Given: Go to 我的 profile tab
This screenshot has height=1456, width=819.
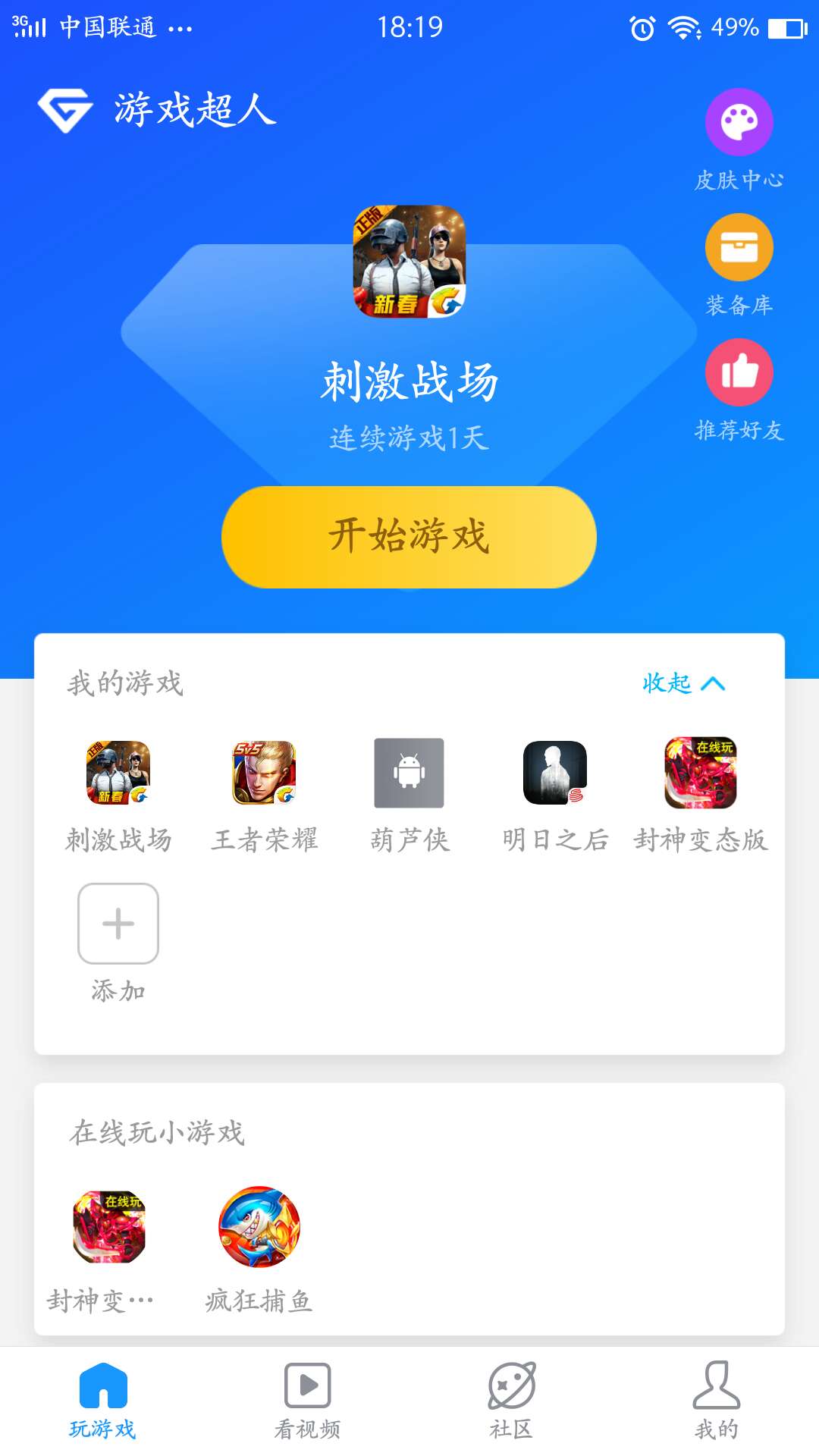Looking at the screenshot, I should [x=717, y=1400].
